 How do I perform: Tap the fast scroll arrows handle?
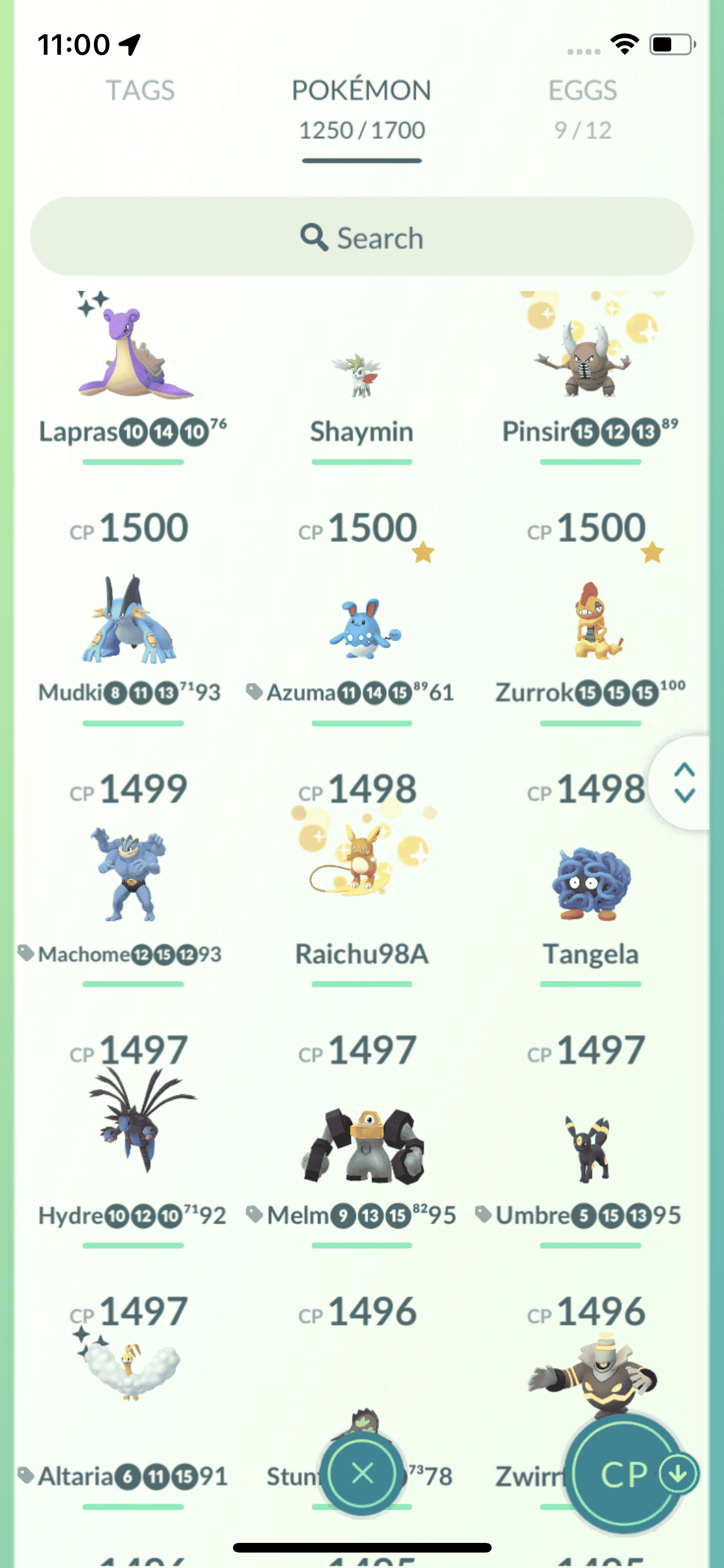[684, 783]
